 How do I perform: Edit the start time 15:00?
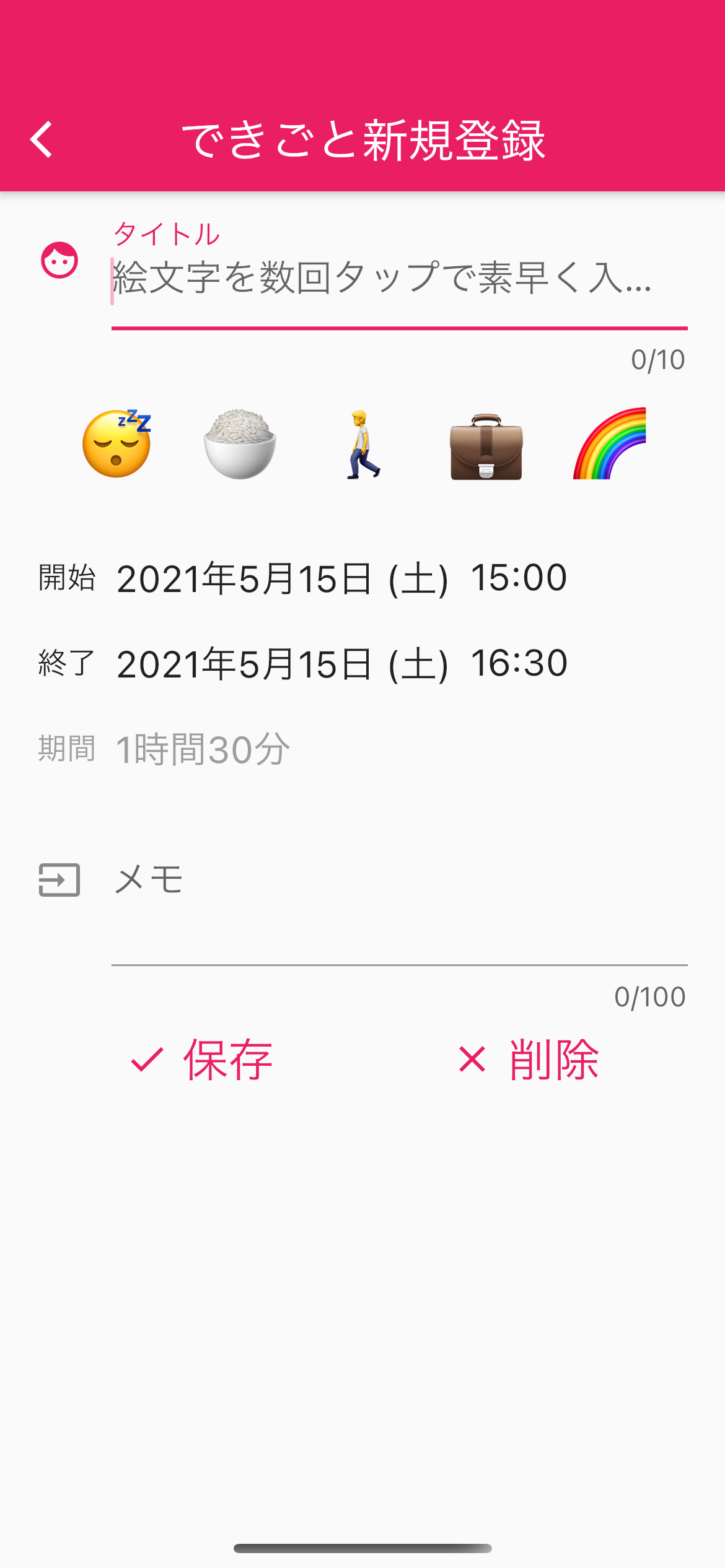pyautogui.click(x=519, y=578)
